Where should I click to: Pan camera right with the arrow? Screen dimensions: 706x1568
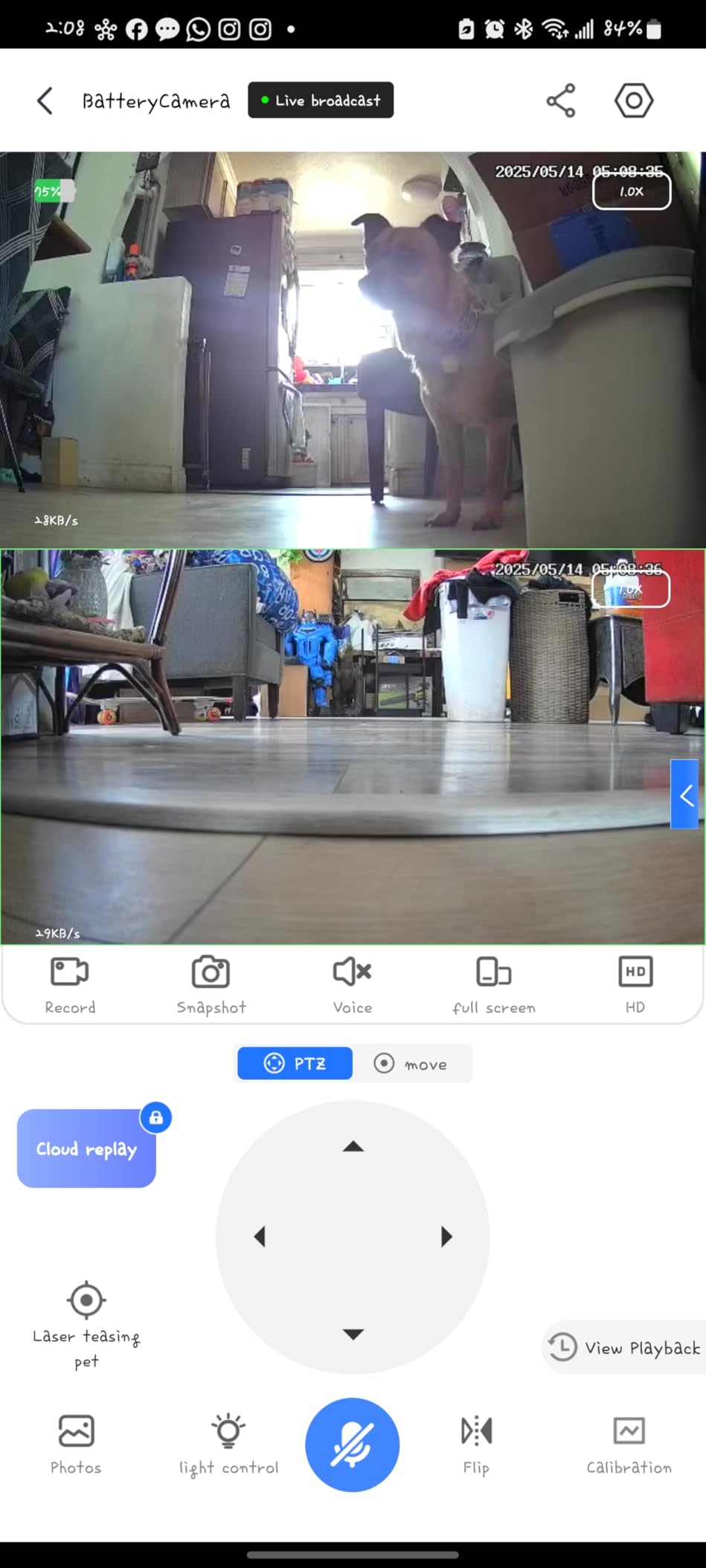(446, 1237)
